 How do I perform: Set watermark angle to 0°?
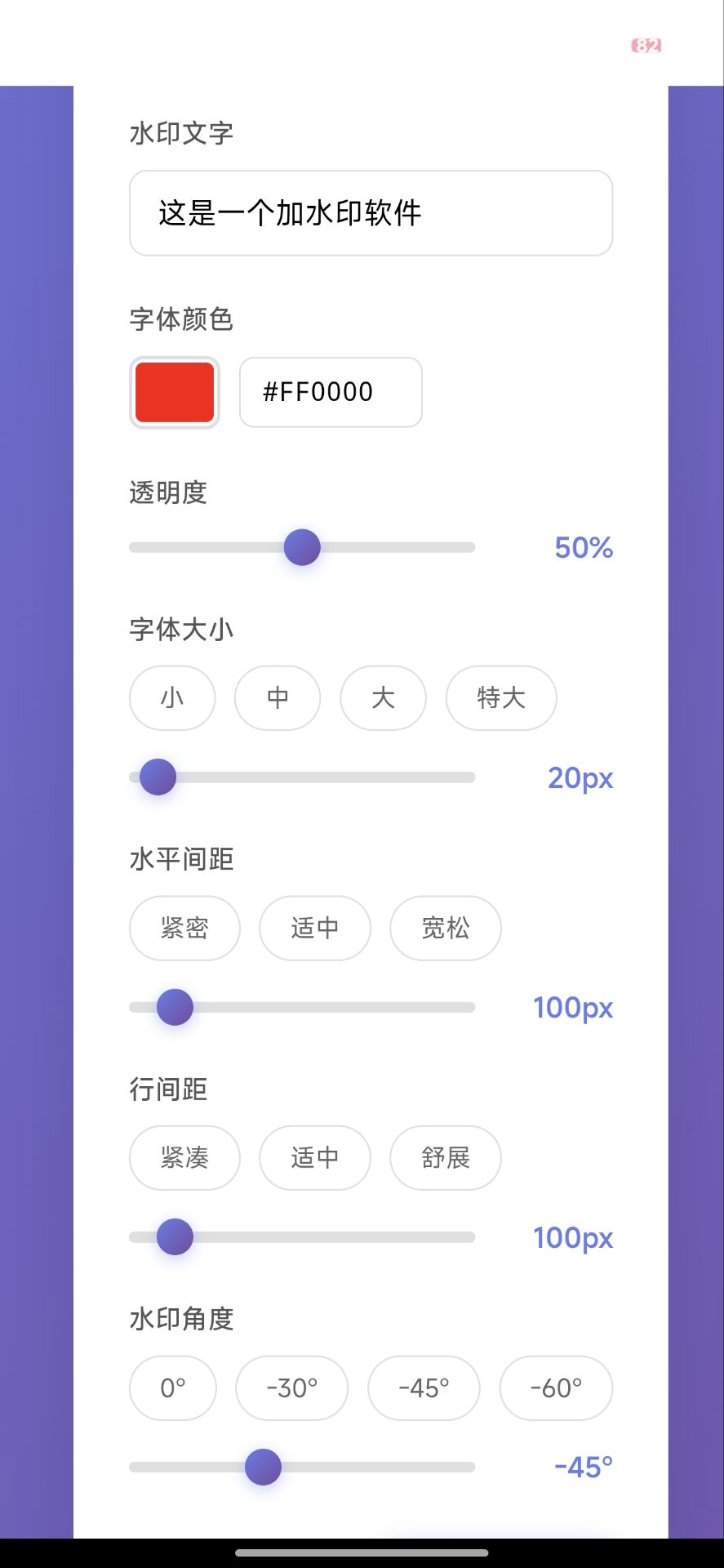coord(172,1388)
